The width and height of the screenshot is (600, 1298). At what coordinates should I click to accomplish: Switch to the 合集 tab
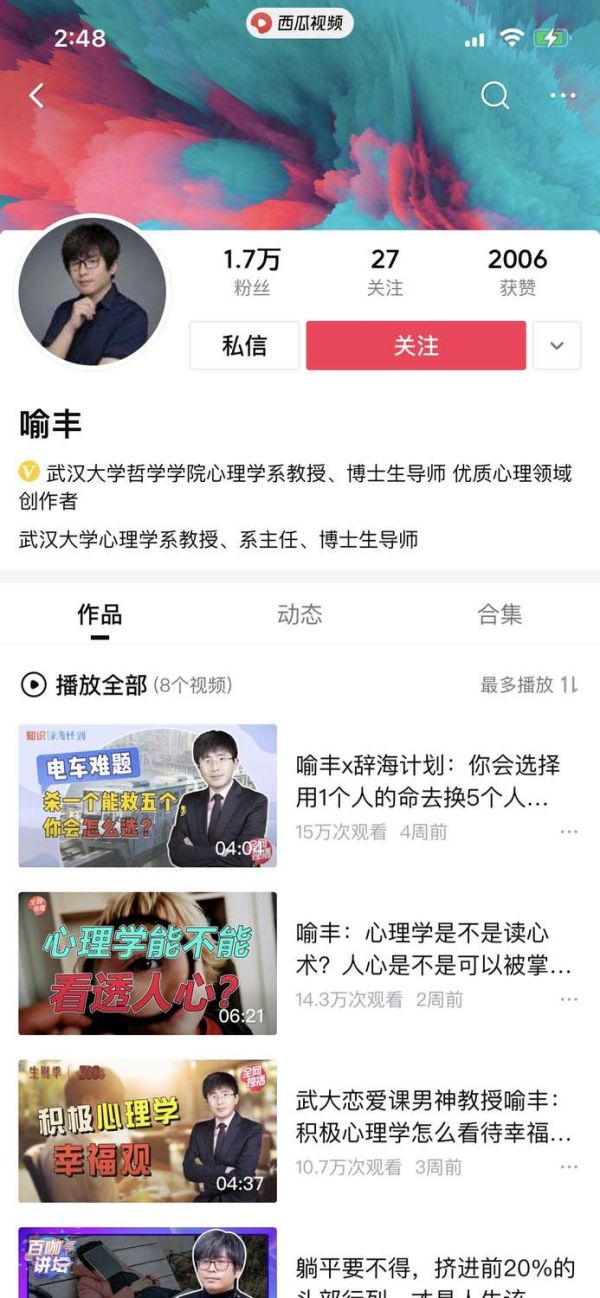(x=500, y=614)
